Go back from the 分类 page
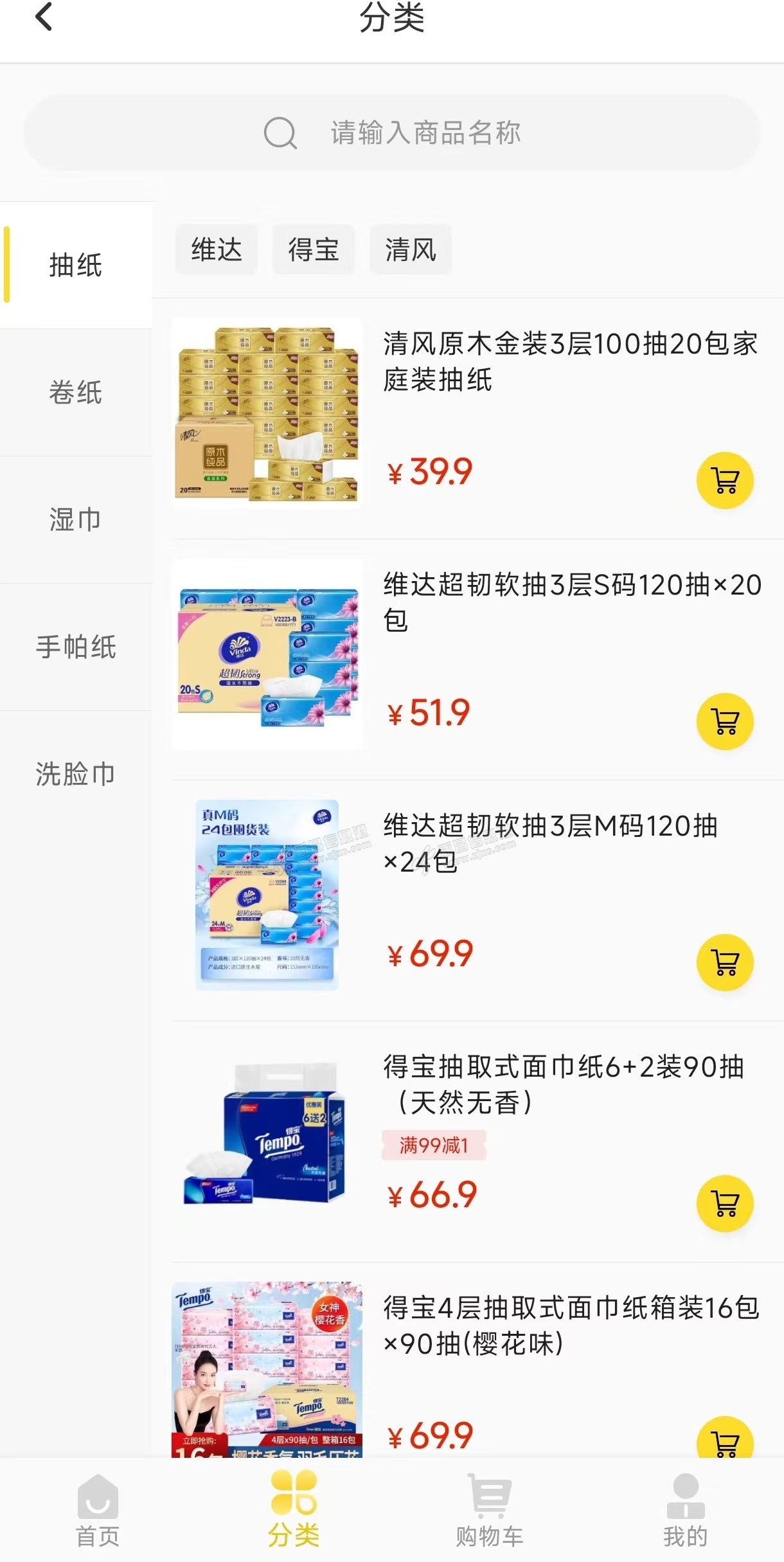This screenshot has width=784, height=1562. pos(44,17)
